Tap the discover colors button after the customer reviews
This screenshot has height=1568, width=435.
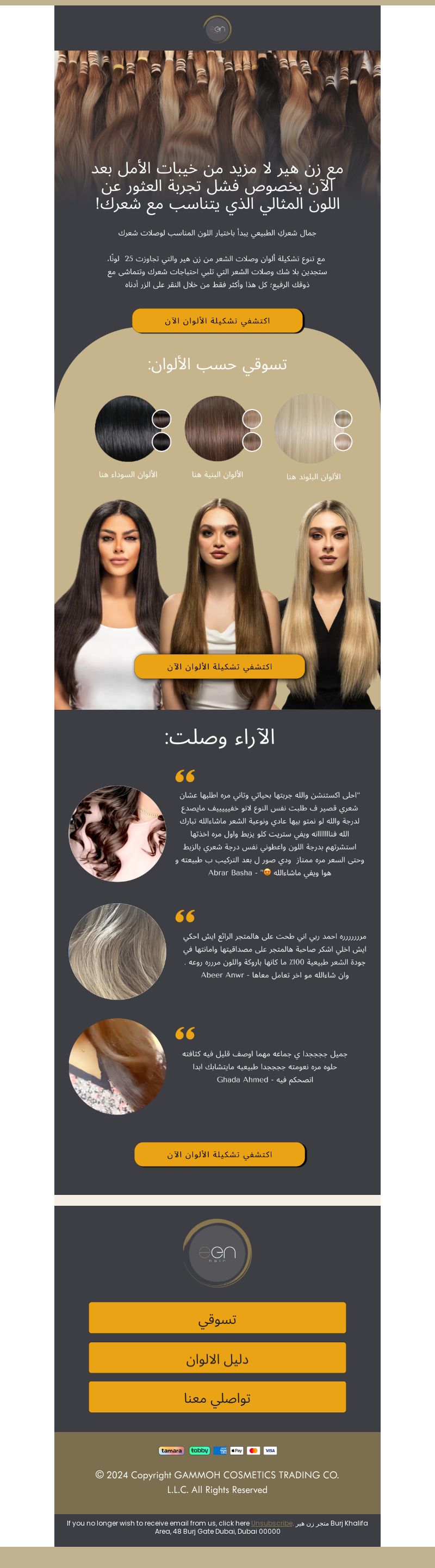click(x=219, y=1154)
